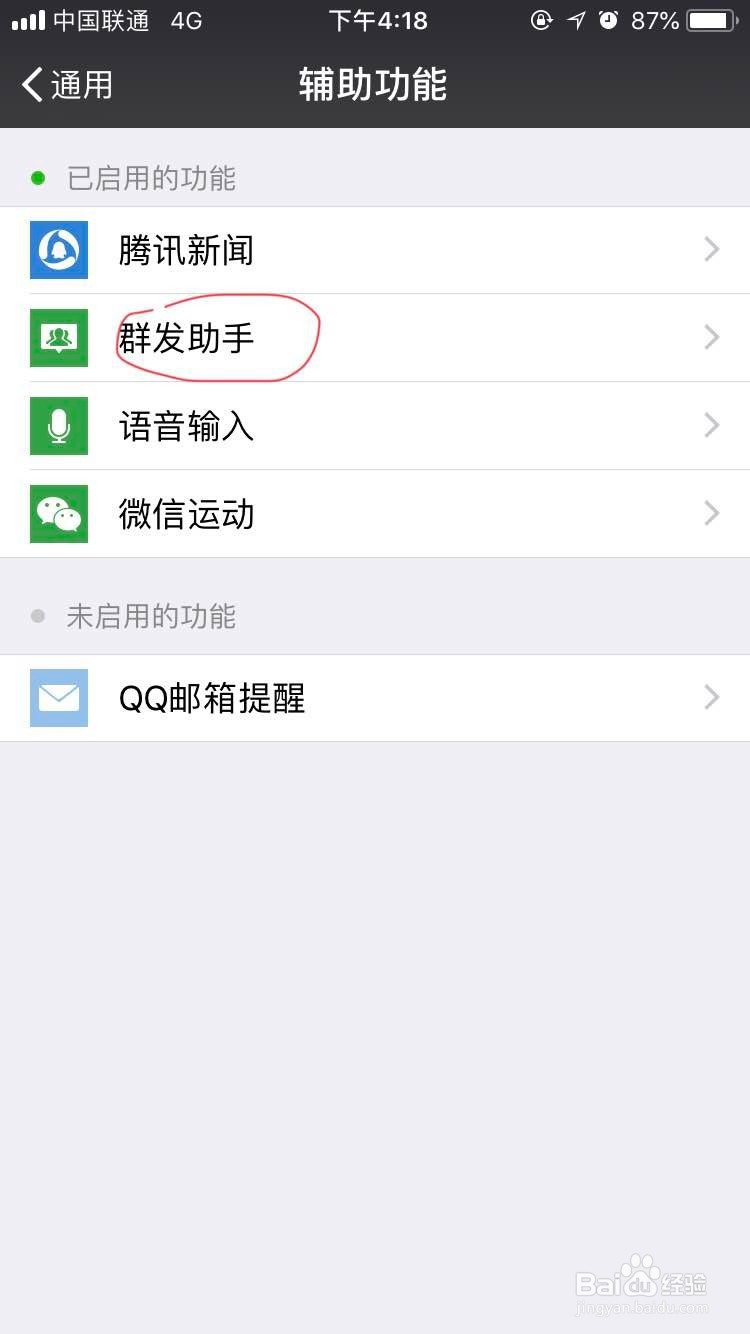Expand the QQ邮箱提醒 row via its chevron
Viewport: 750px width, 1334px height.
point(711,697)
